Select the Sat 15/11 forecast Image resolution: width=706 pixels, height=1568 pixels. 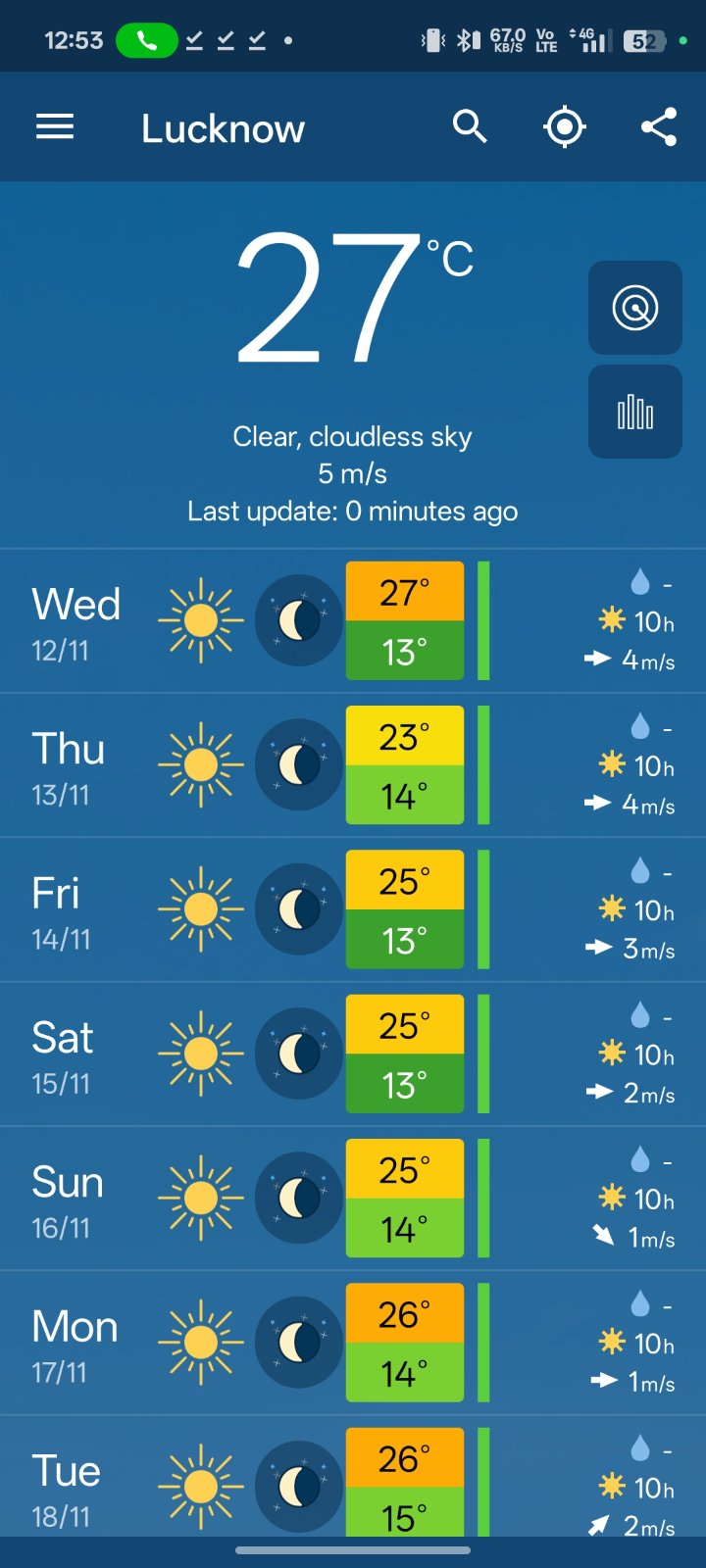point(353,1053)
